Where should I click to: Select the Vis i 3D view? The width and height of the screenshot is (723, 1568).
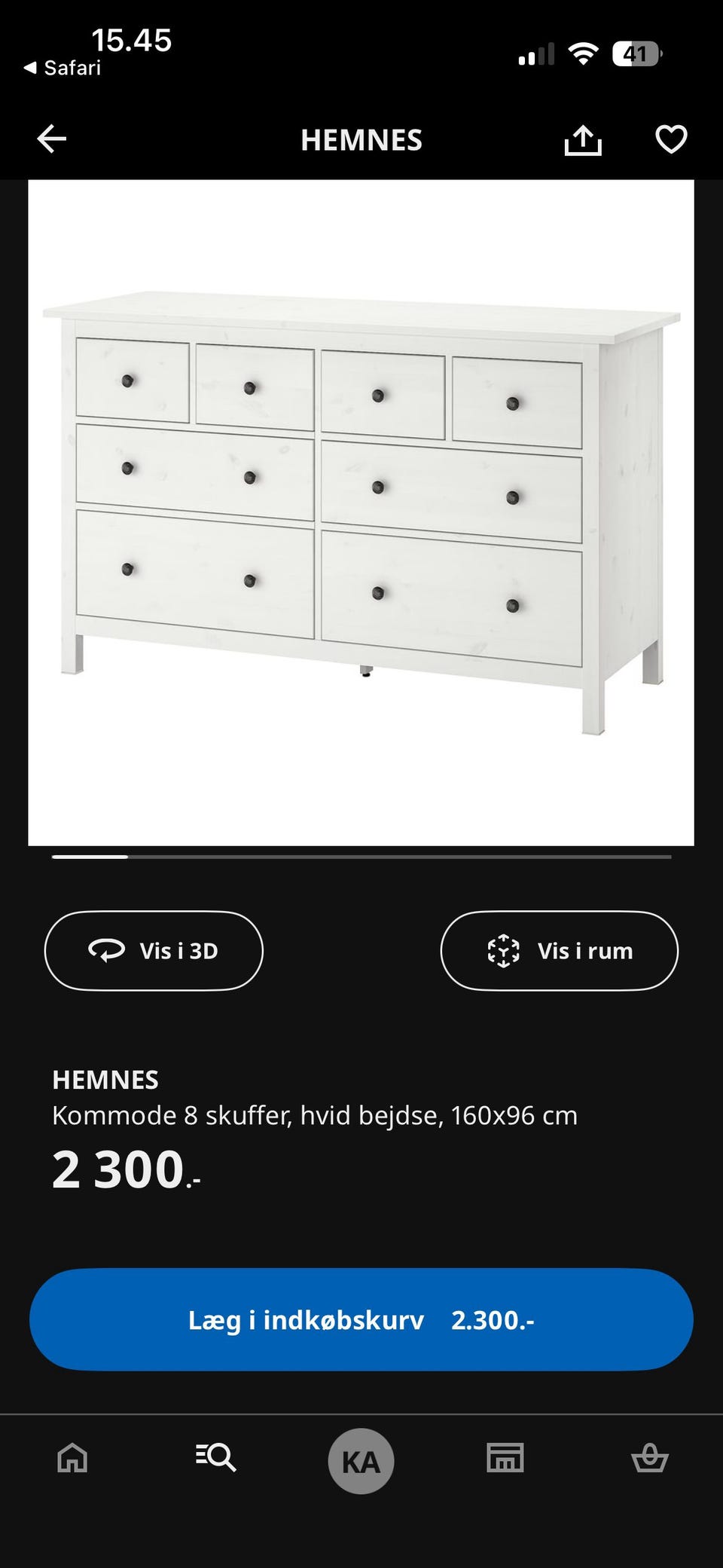coord(154,950)
